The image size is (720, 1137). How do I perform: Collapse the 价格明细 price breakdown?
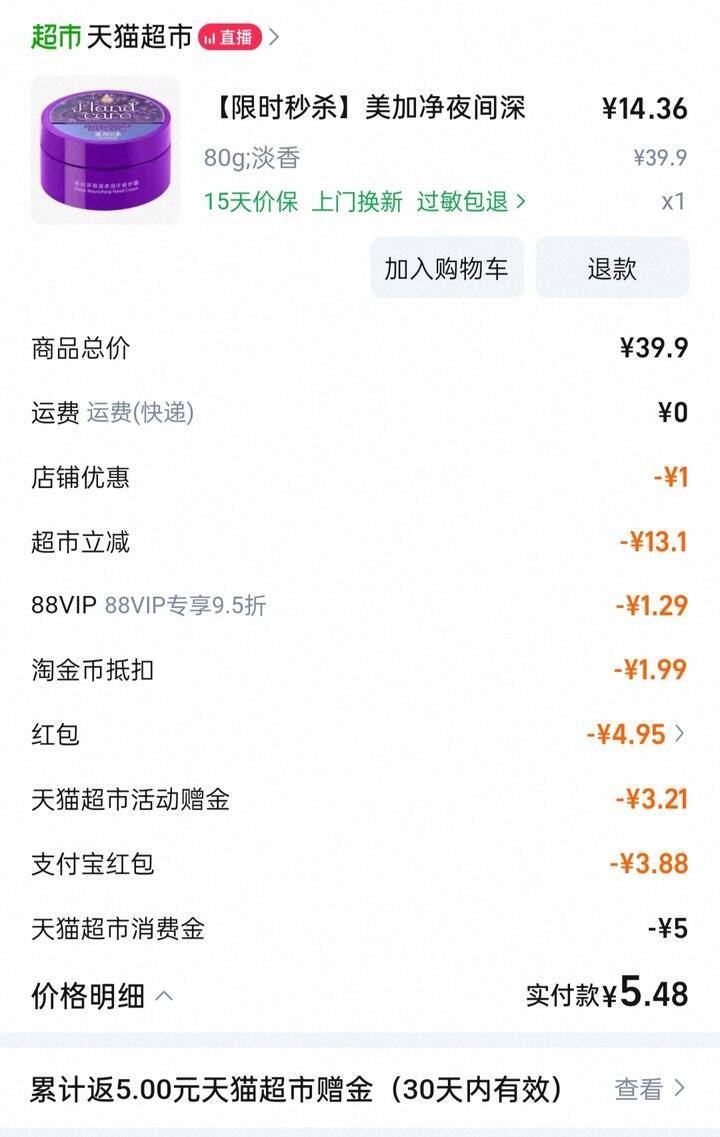click(102, 996)
